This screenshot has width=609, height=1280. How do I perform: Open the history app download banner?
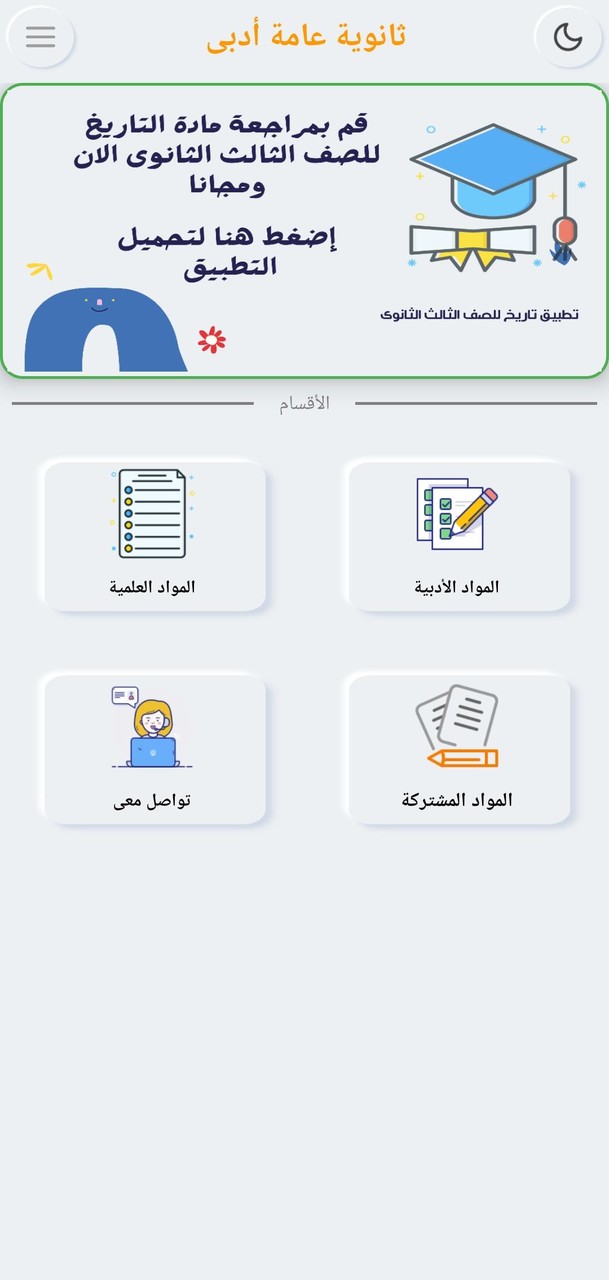click(x=304, y=231)
